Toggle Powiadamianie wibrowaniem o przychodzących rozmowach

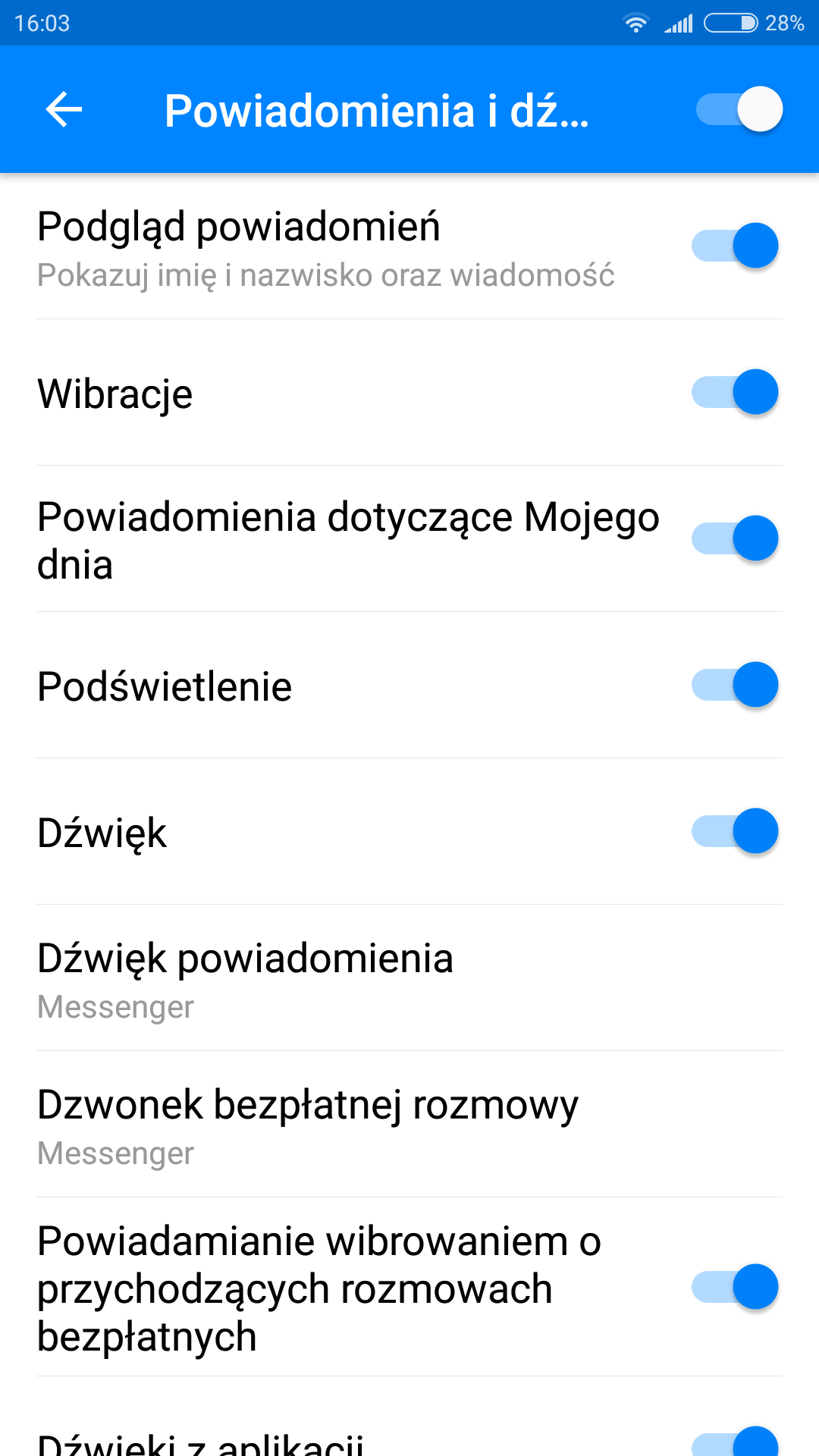click(x=735, y=1287)
